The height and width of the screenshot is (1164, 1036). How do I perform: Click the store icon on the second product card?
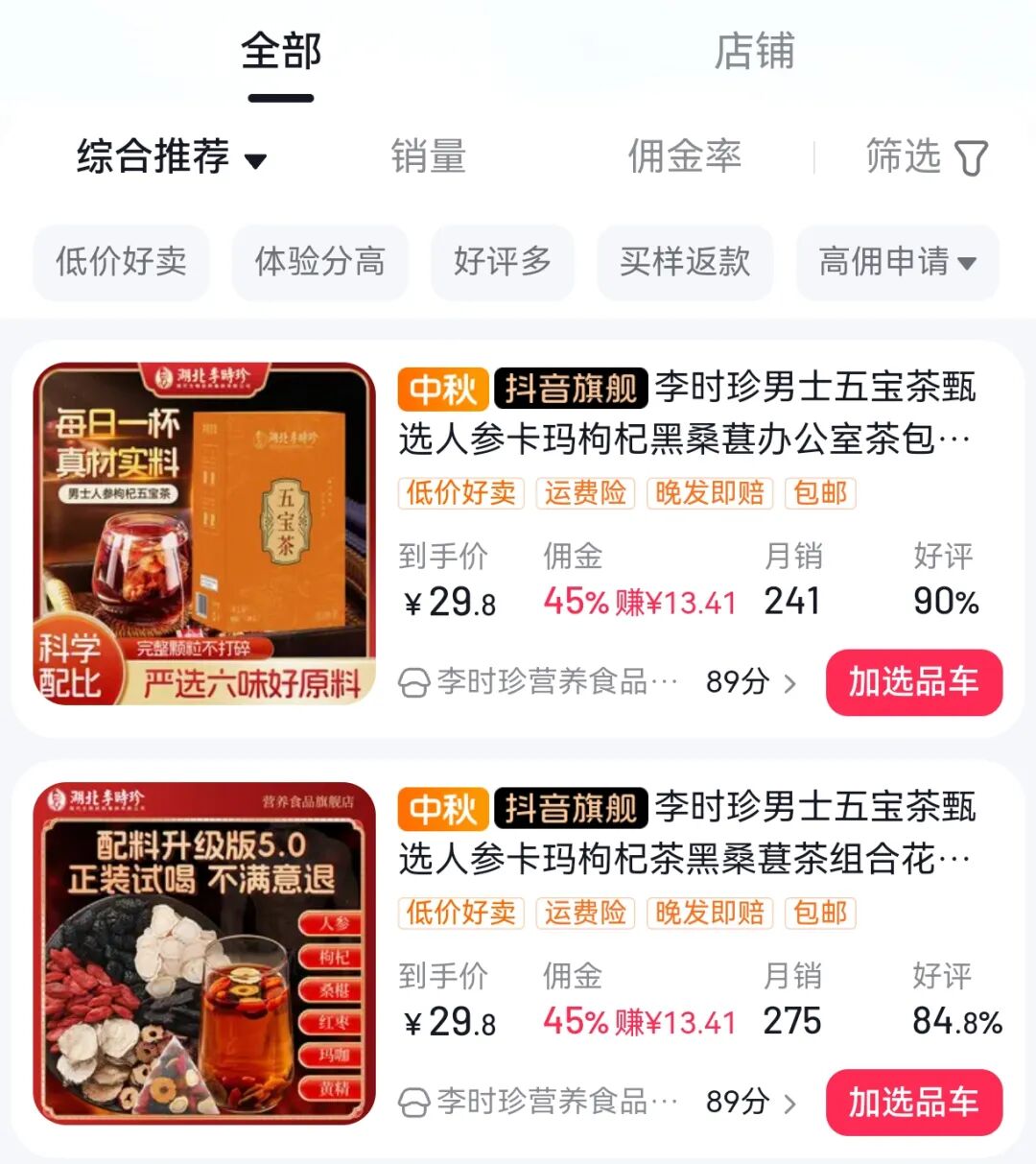(414, 1103)
